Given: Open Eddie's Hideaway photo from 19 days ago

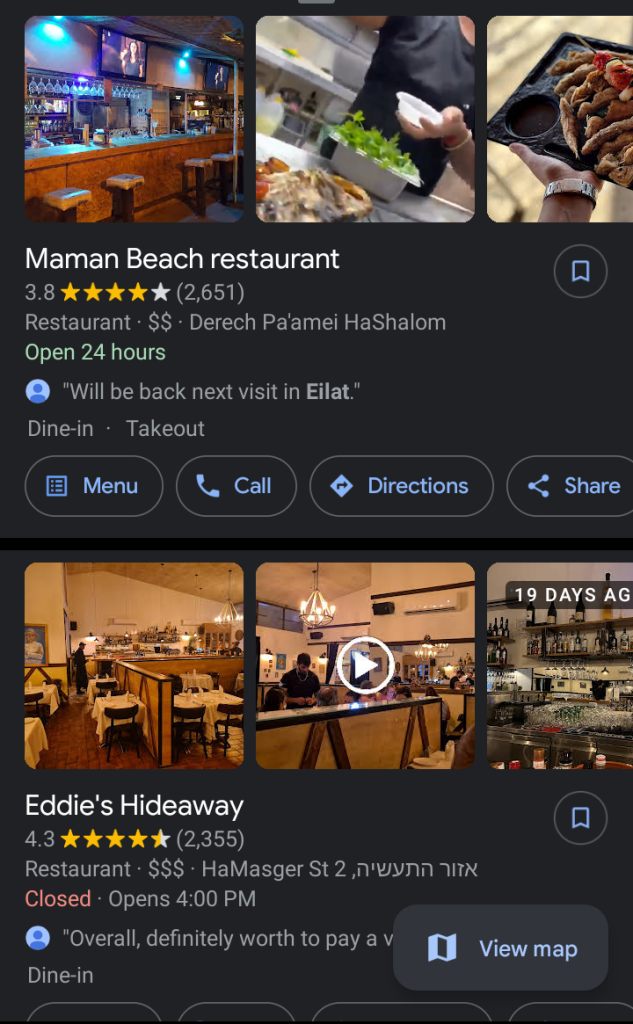Looking at the screenshot, I should pos(560,666).
